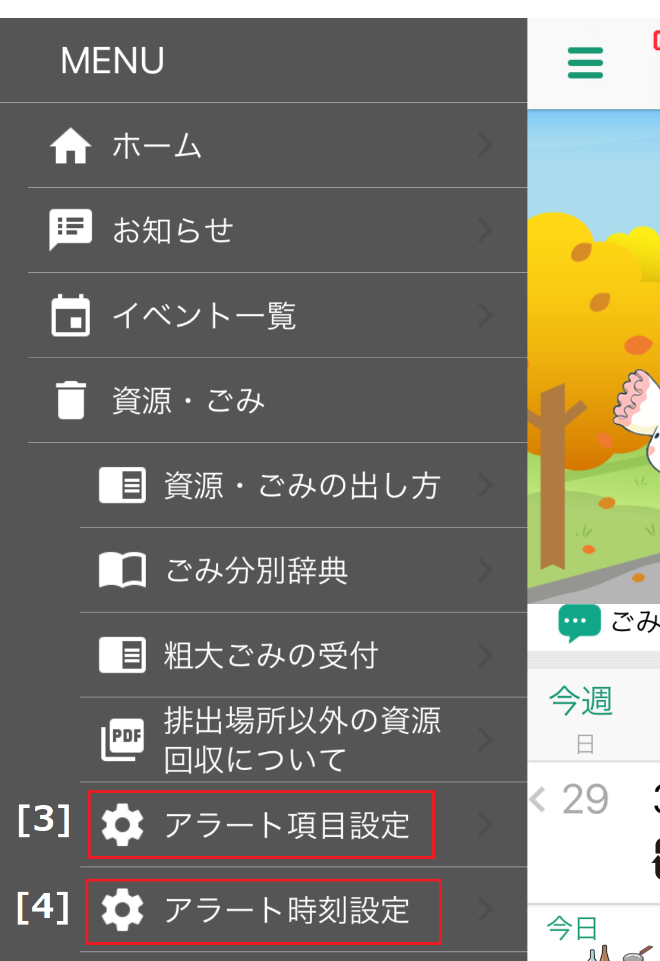Close drawer with the green hamburger icon

585,62
